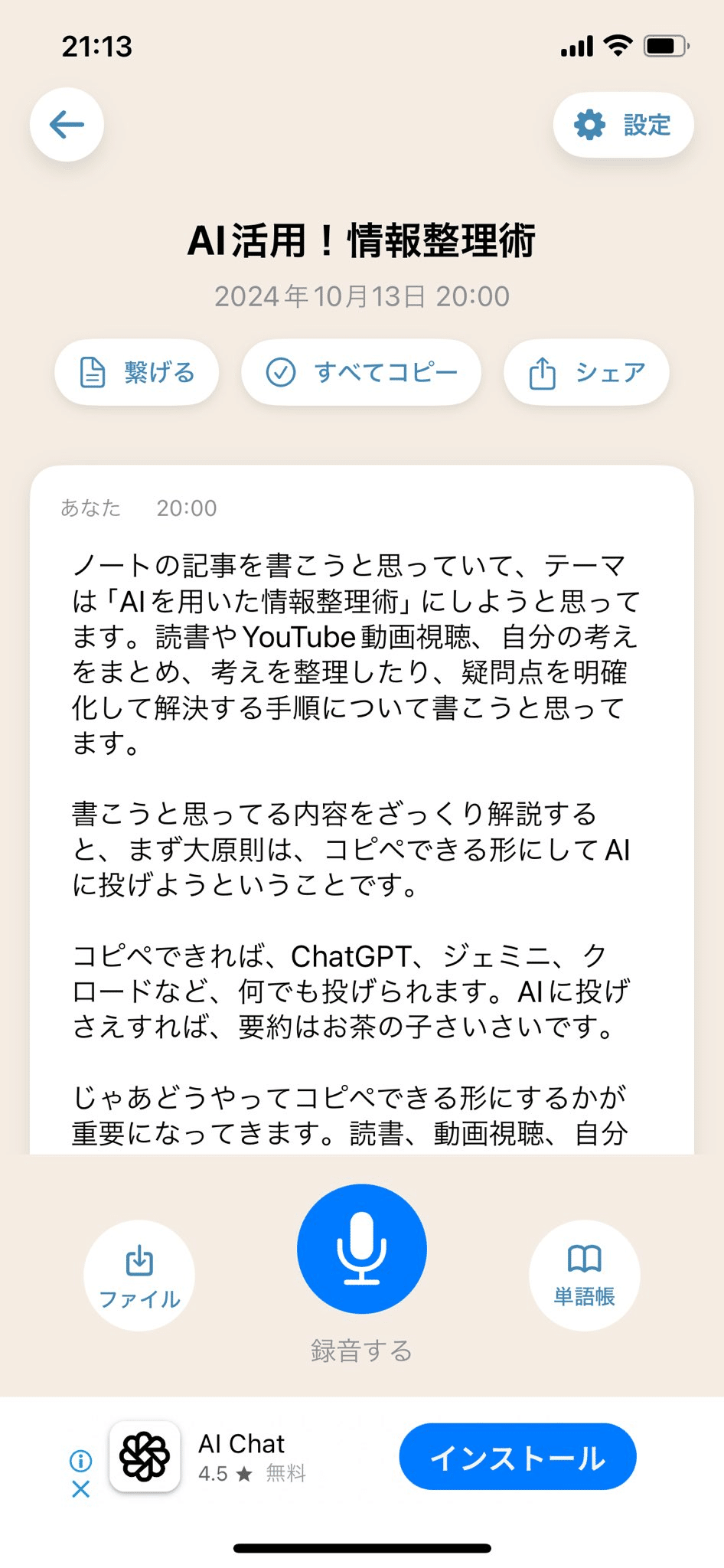724x1568 pixels.
Task: Open 設定 settings
Action: click(x=623, y=125)
